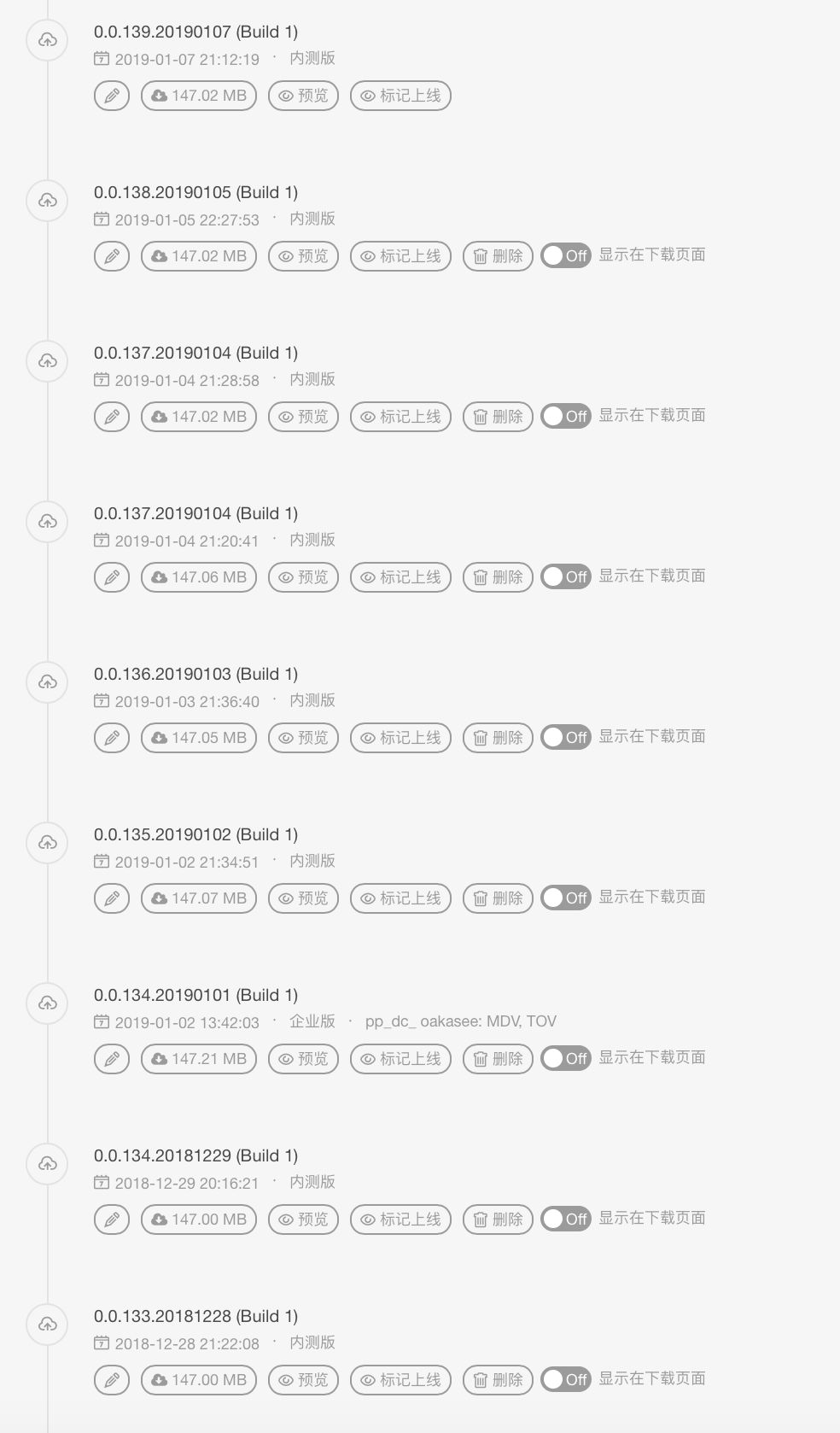Edit version 0.0.139.20190107 with the pencil icon

coord(112,96)
